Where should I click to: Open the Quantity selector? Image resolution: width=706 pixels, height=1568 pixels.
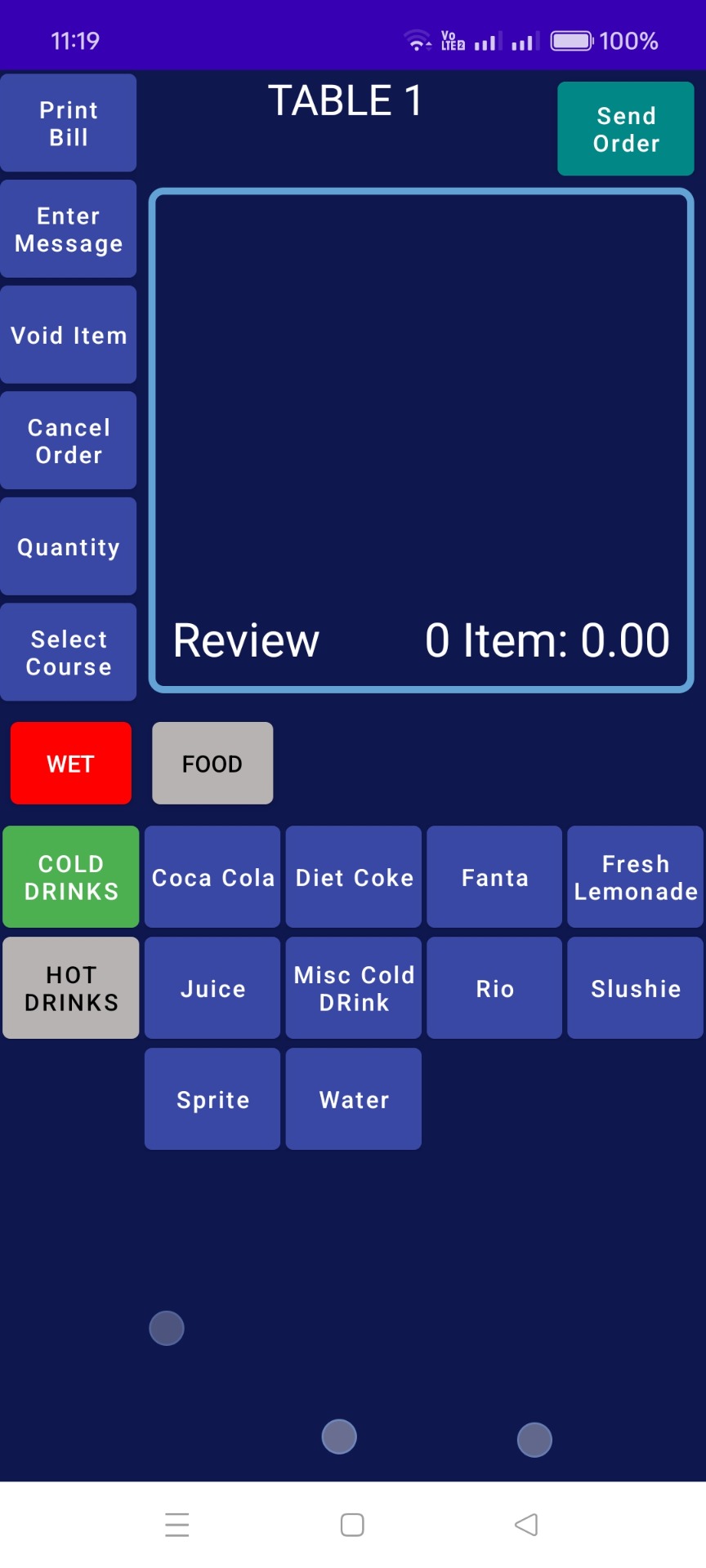pos(69,546)
